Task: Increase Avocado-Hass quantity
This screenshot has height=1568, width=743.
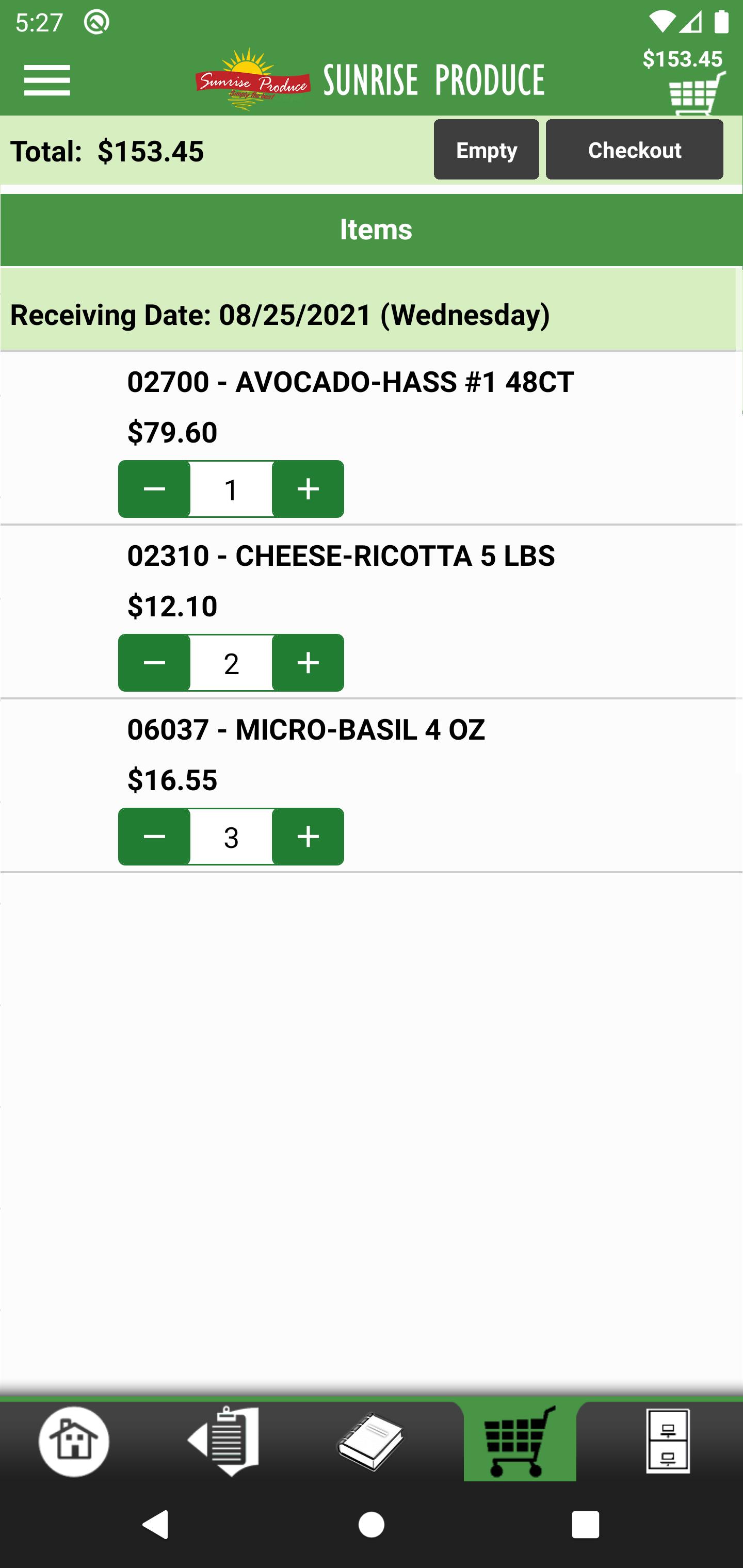Action: pyautogui.click(x=308, y=489)
